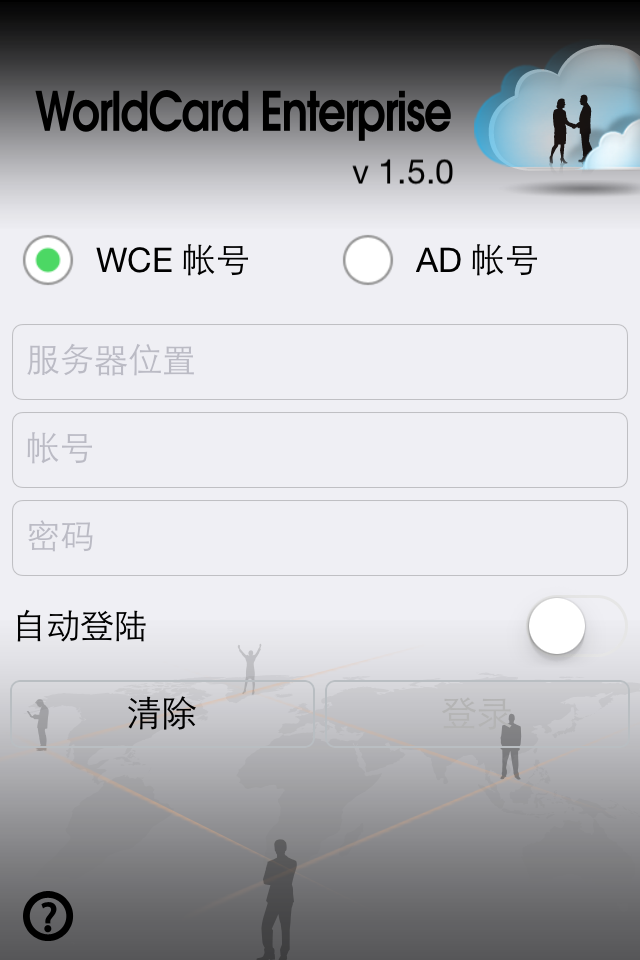Tap the 登录 login button
This screenshot has width=640, height=960.
(x=477, y=714)
